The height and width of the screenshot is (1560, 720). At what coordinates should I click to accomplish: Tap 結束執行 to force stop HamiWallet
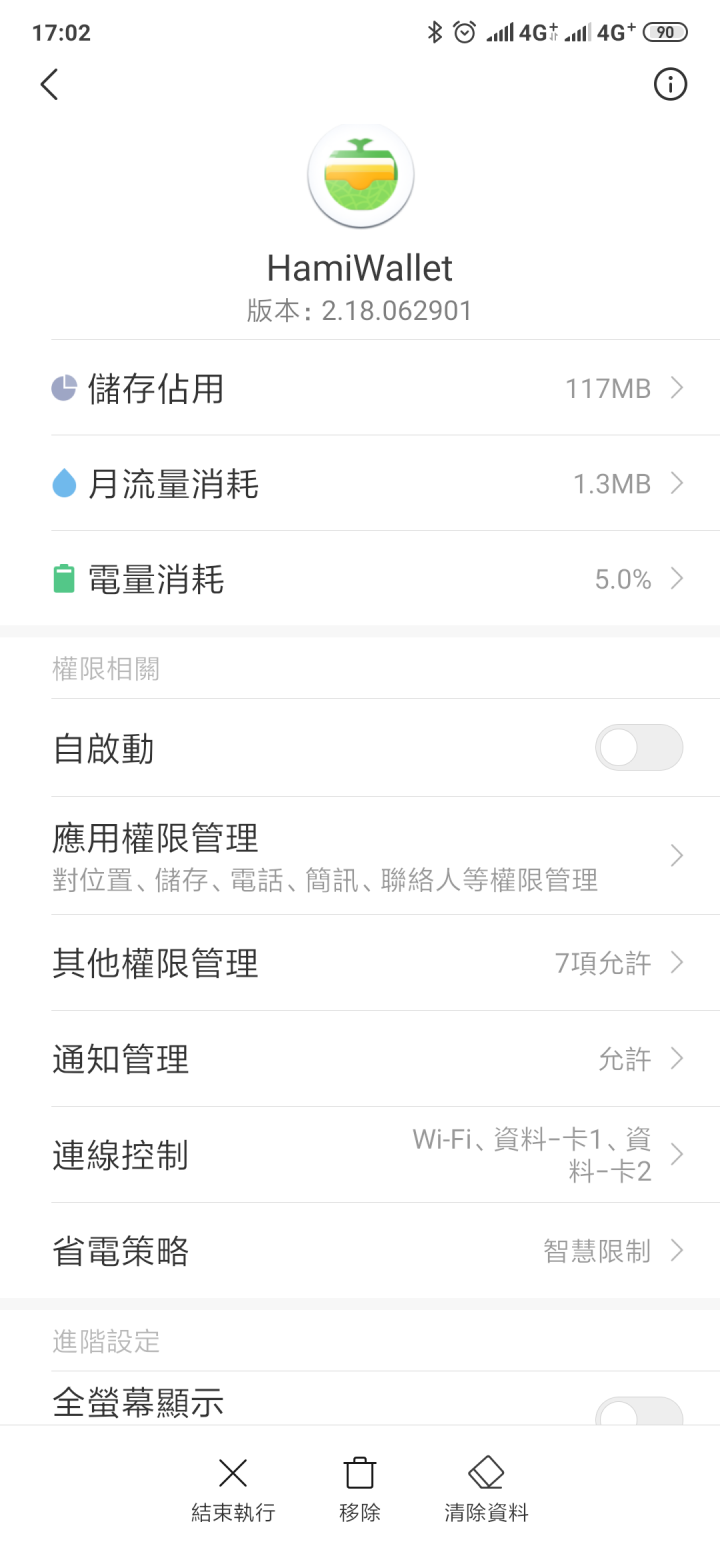point(233,1489)
